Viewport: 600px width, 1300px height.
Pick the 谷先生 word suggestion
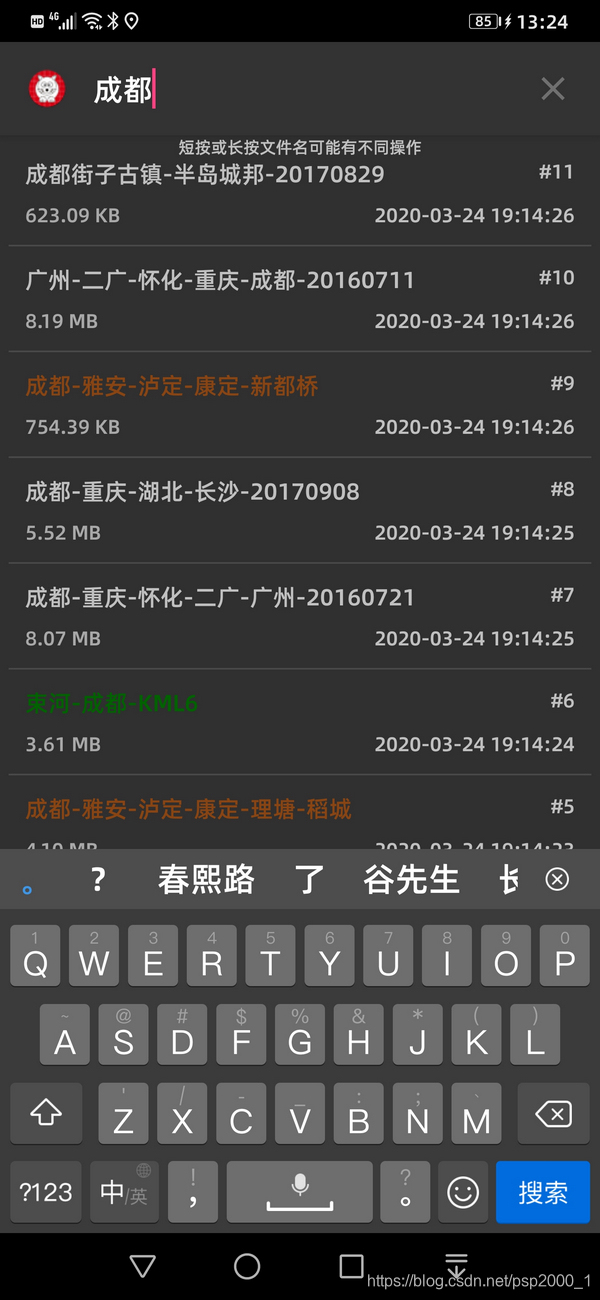(412, 880)
